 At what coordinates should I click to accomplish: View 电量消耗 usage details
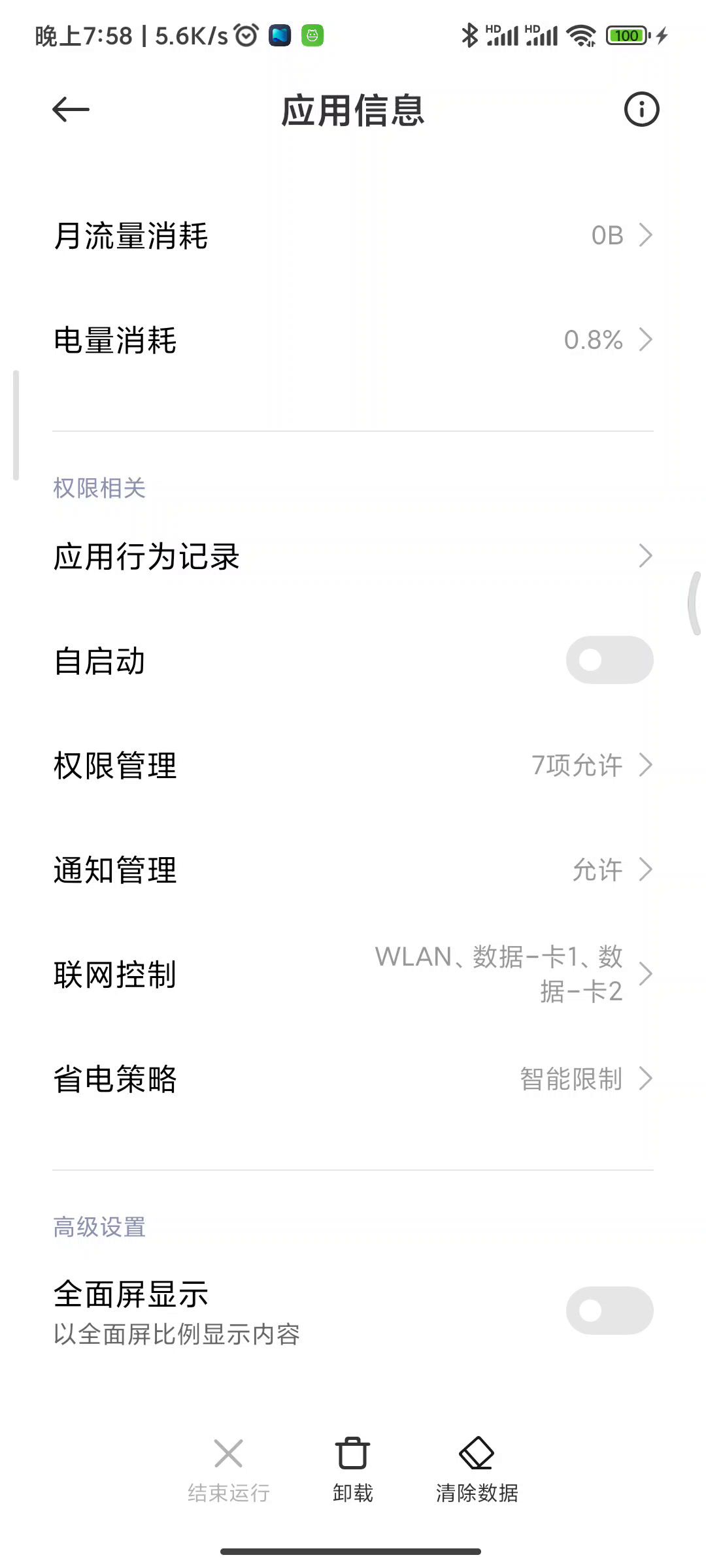(353, 340)
